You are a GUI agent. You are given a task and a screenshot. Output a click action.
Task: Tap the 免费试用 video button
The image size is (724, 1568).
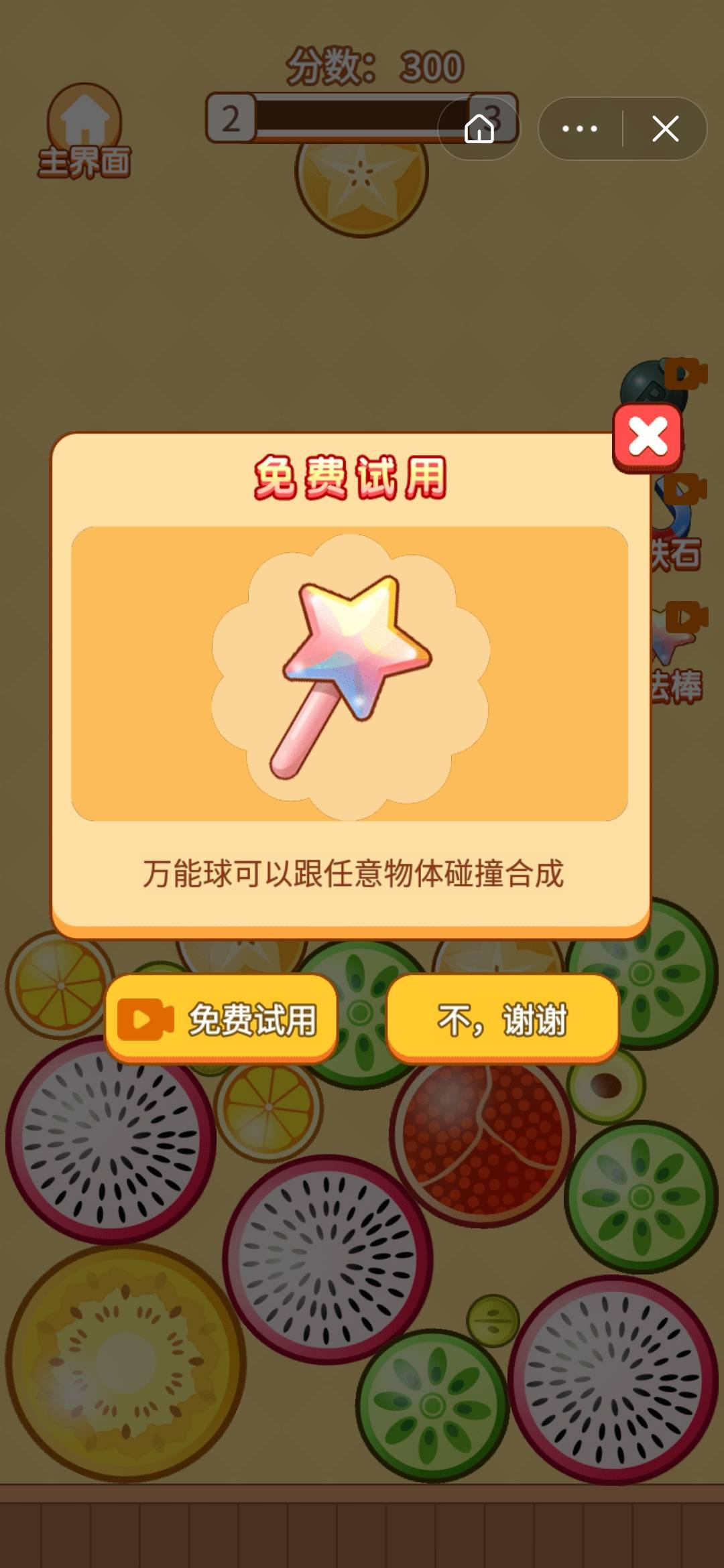coord(221,1019)
